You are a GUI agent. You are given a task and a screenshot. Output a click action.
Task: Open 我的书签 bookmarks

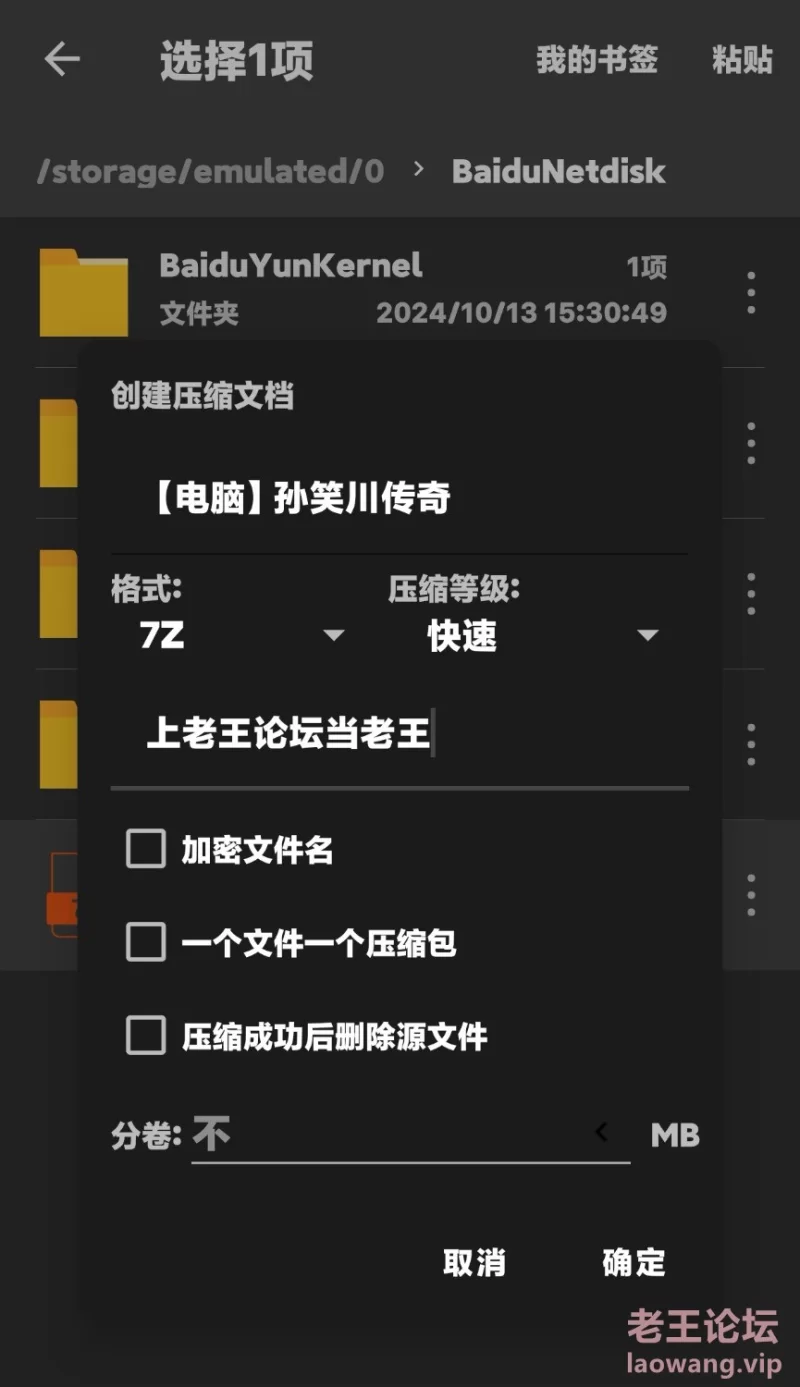[597, 60]
